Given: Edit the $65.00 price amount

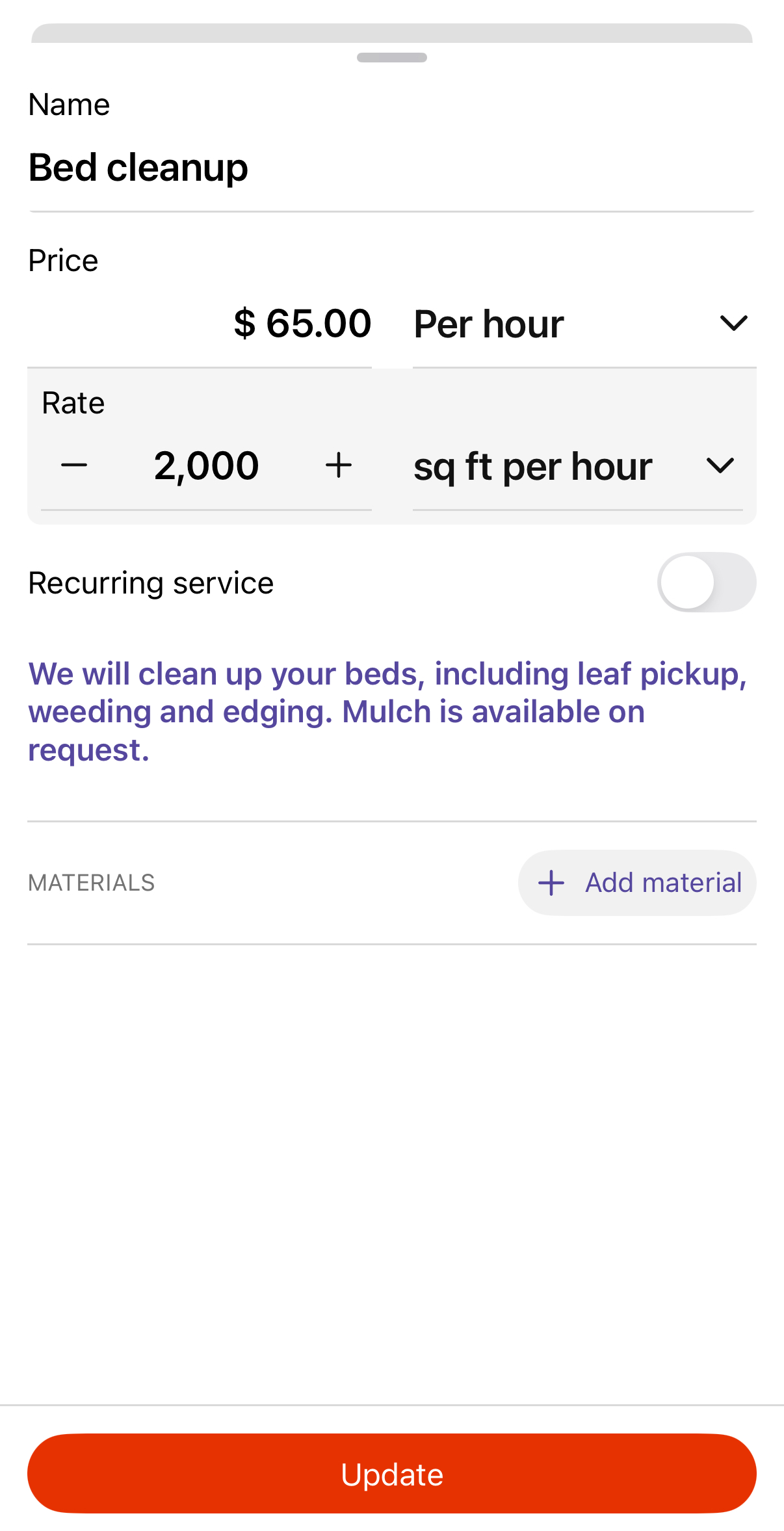Looking at the screenshot, I should click(x=303, y=323).
